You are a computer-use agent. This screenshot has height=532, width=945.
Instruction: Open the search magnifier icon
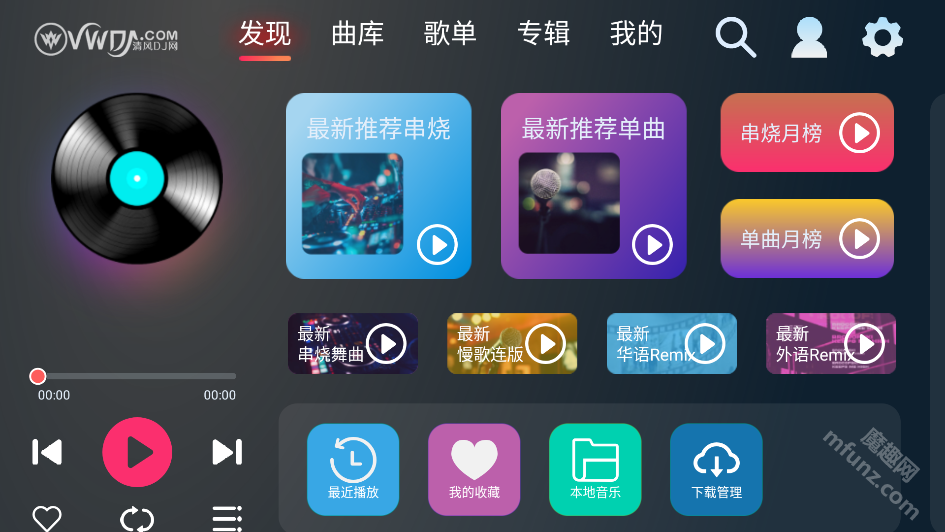(x=735, y=37)
